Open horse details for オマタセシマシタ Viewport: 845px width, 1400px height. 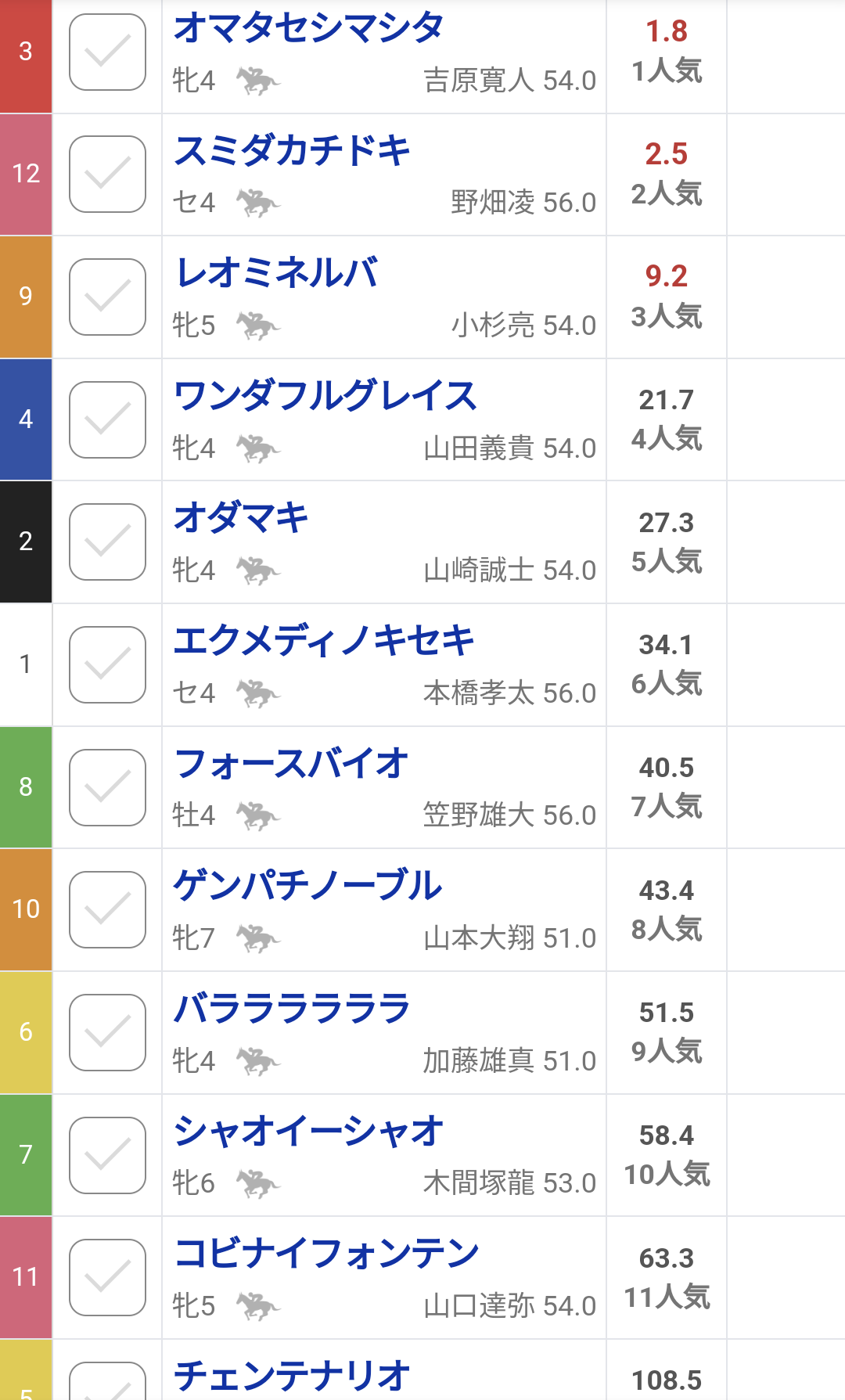(308, 27)
